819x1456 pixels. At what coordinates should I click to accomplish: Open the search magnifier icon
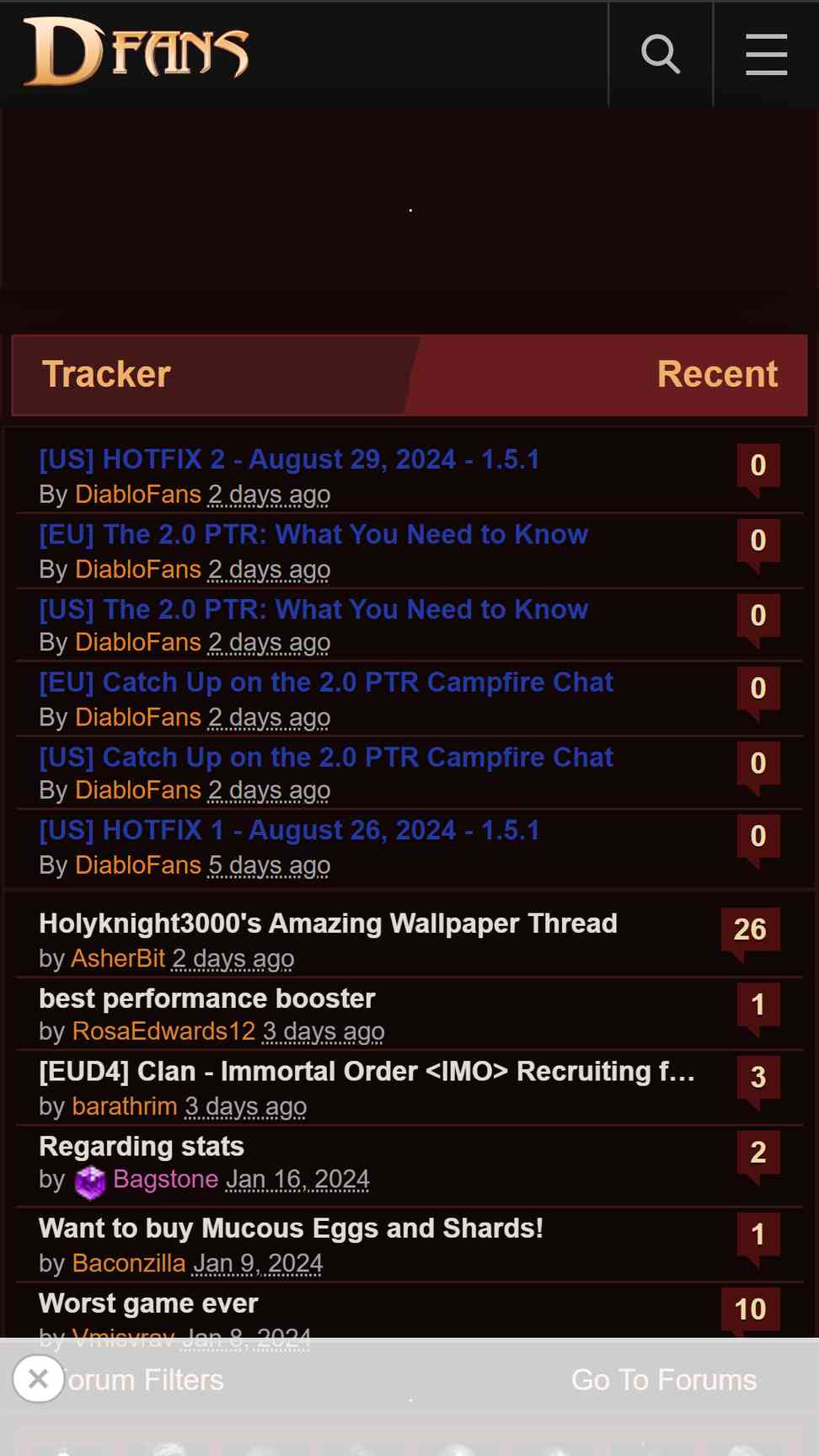(x=660, y=55)
